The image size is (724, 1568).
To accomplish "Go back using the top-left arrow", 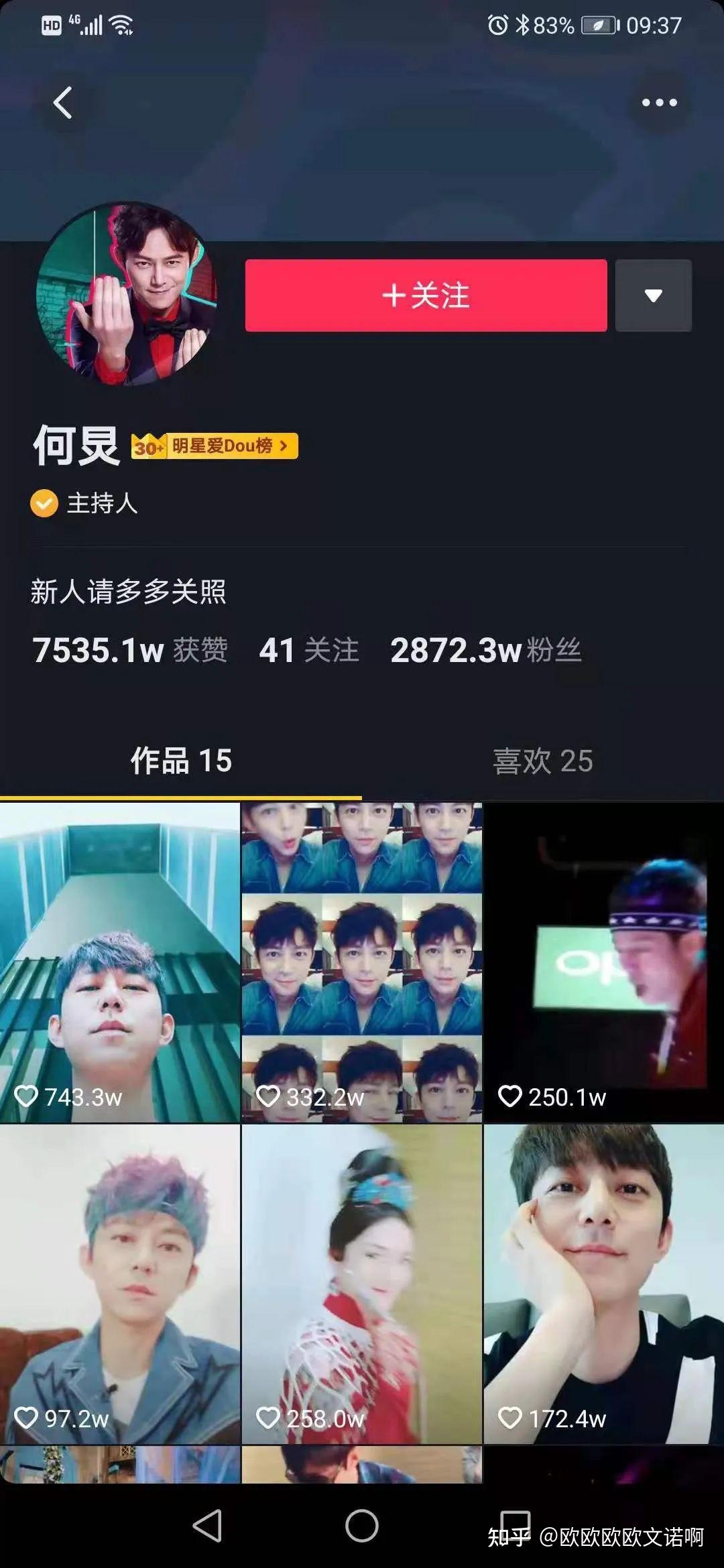I will 62,103.
